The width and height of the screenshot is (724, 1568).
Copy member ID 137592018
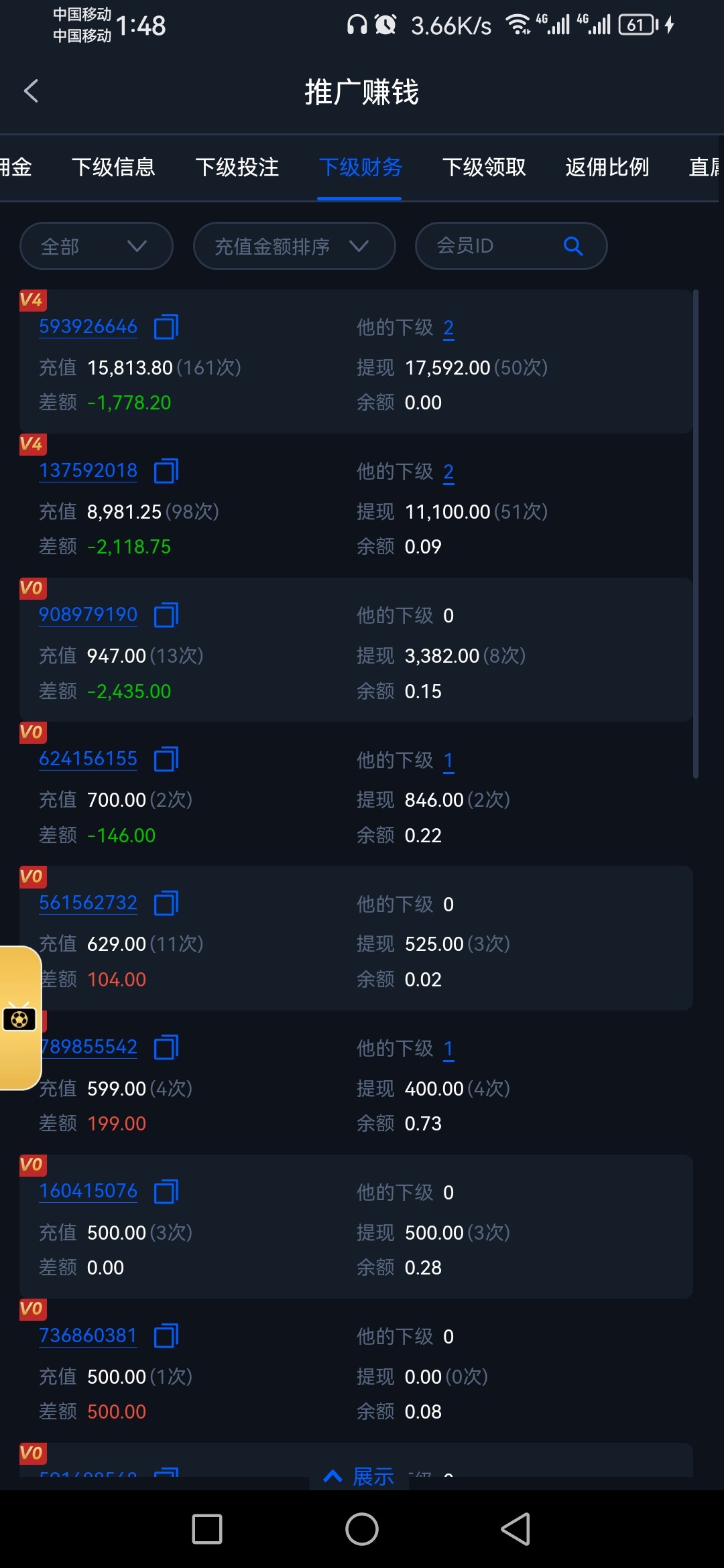[166, 471]
